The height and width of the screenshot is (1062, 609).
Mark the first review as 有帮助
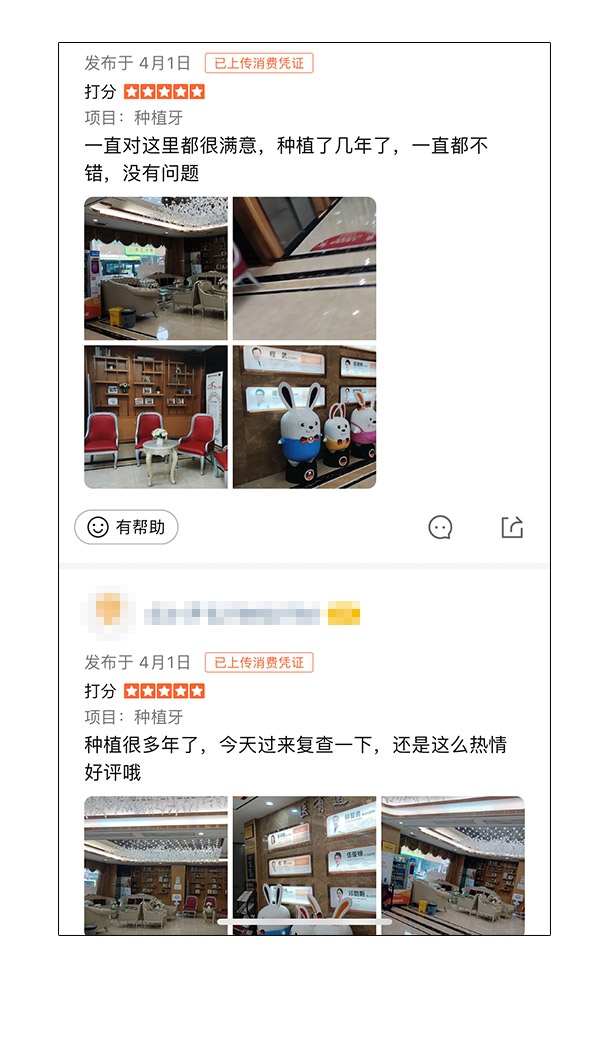[126, 527]
